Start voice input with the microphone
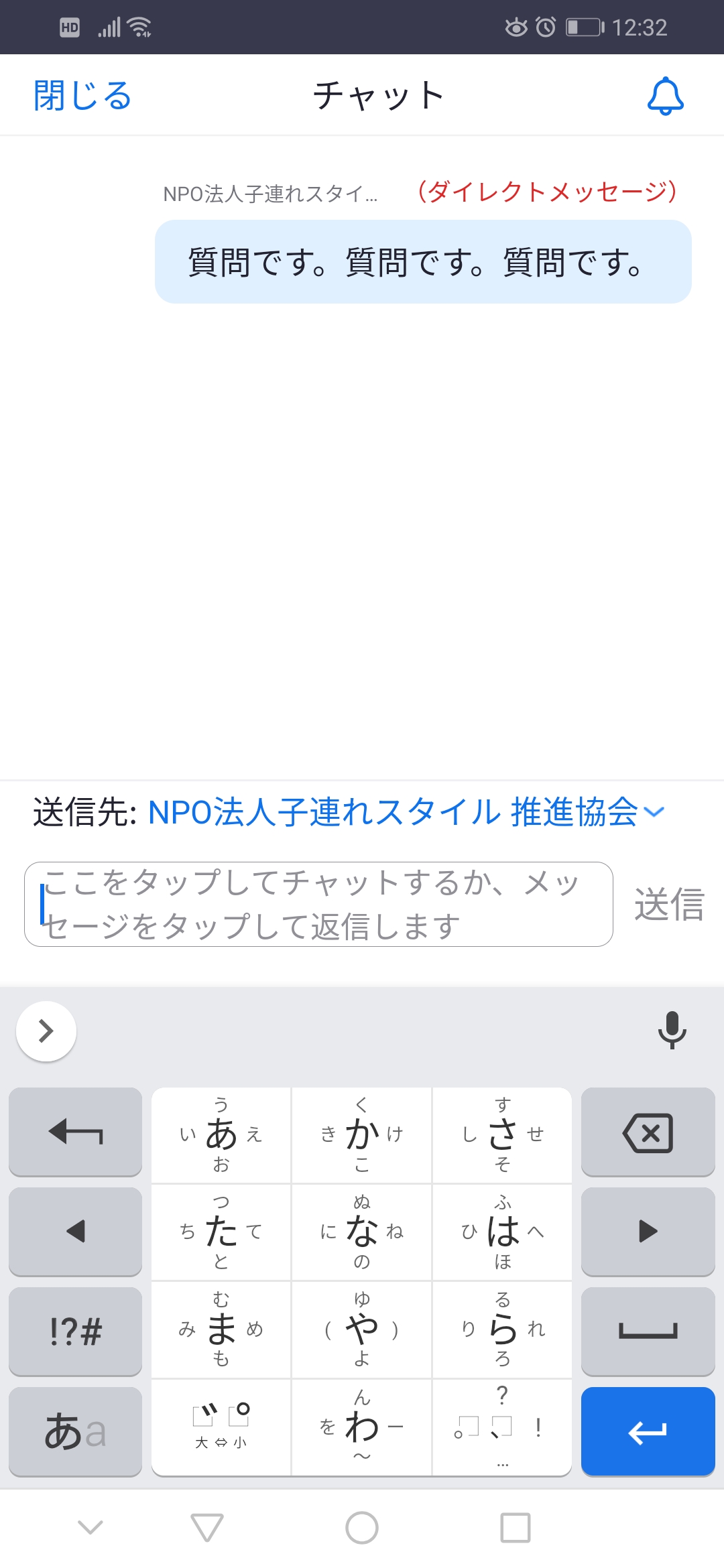The width and height of the screenshot is (724, 1568). point(672,1030)
